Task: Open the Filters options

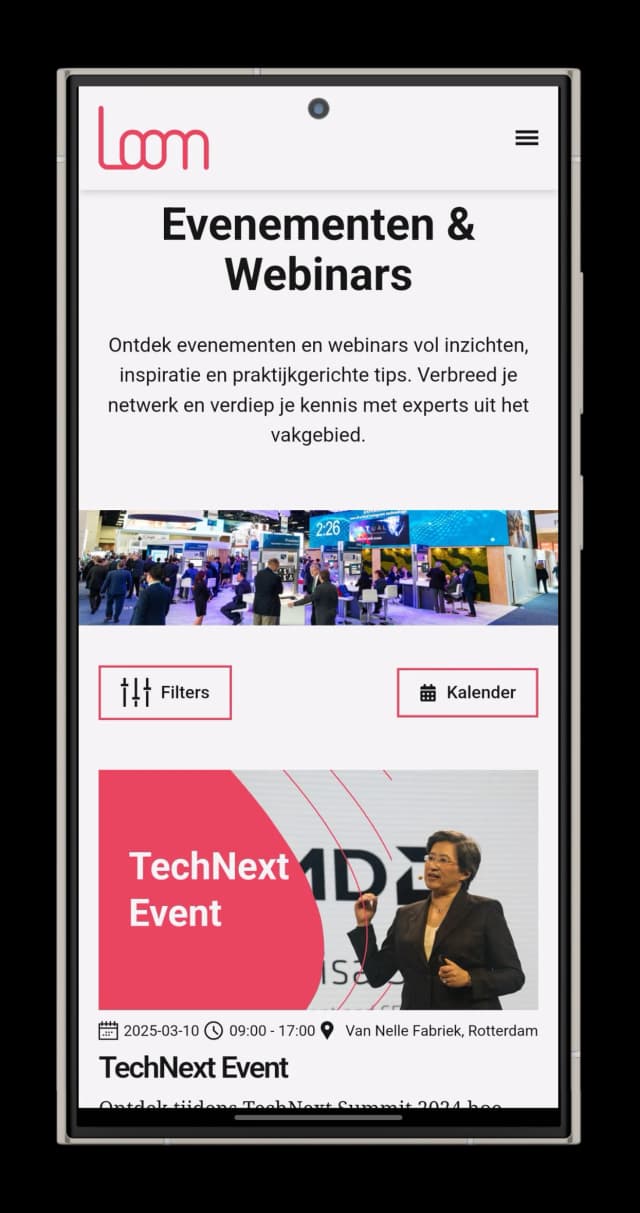Action: [x=165, y=692]
